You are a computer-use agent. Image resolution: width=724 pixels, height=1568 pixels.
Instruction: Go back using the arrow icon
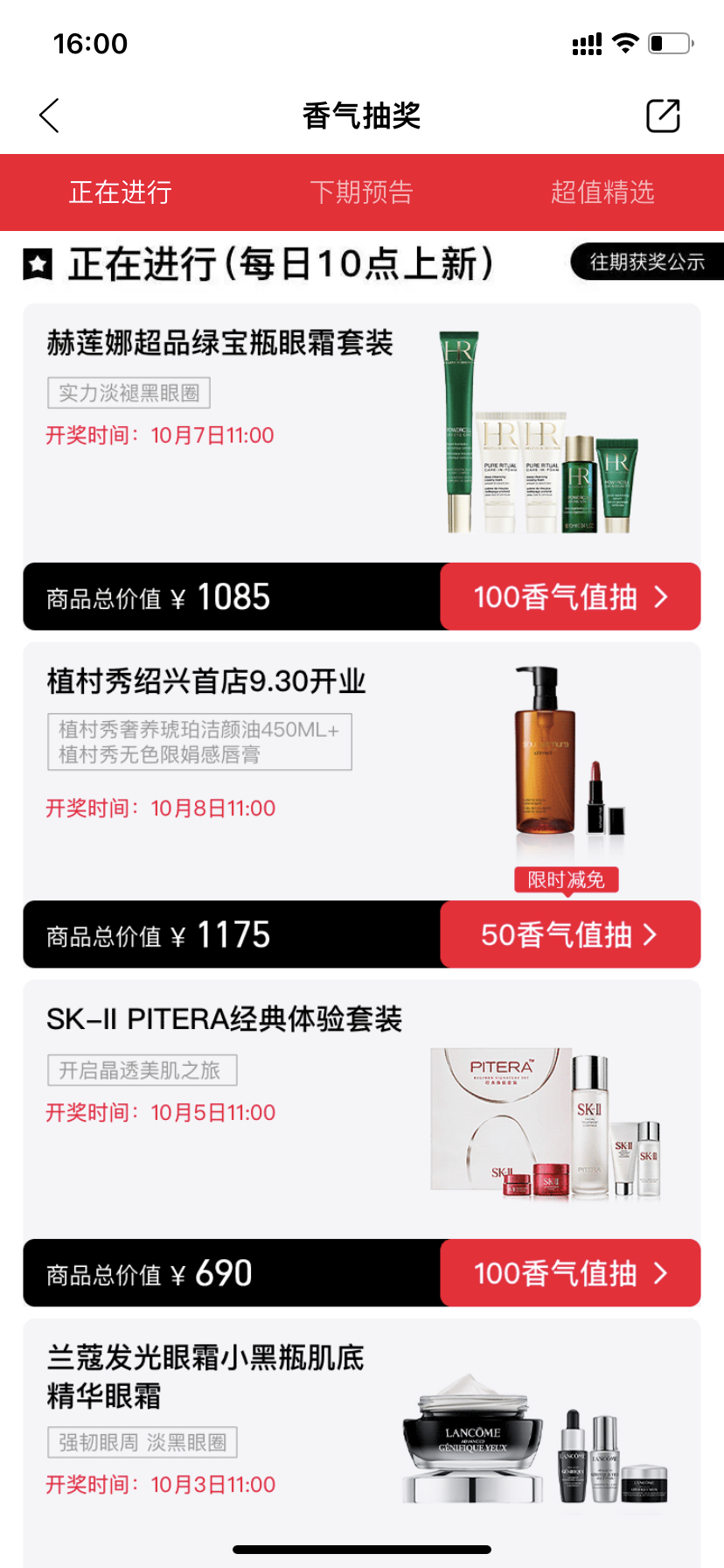[x=50, y=115]
